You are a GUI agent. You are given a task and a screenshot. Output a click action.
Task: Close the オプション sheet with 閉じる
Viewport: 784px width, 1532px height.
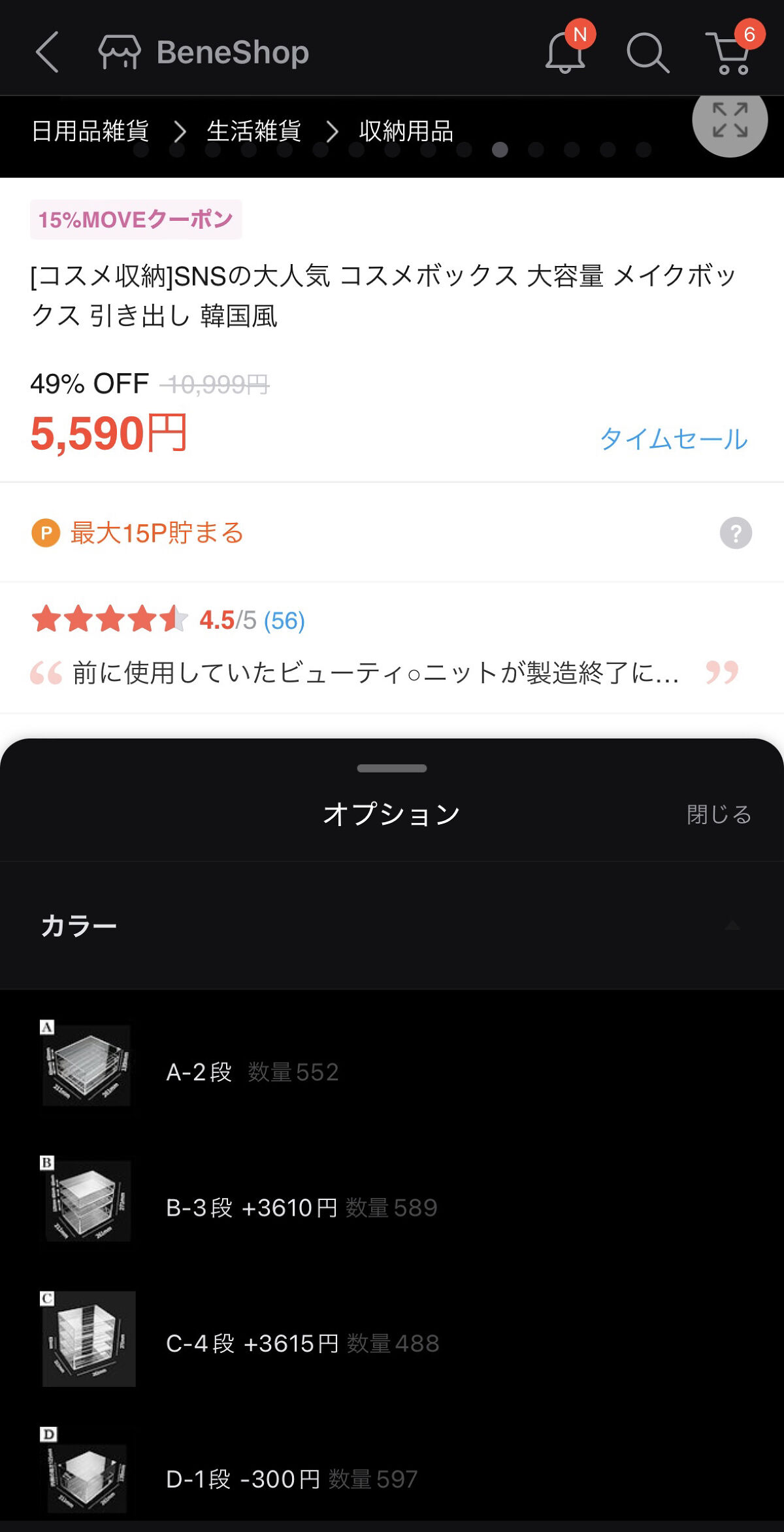719,814
